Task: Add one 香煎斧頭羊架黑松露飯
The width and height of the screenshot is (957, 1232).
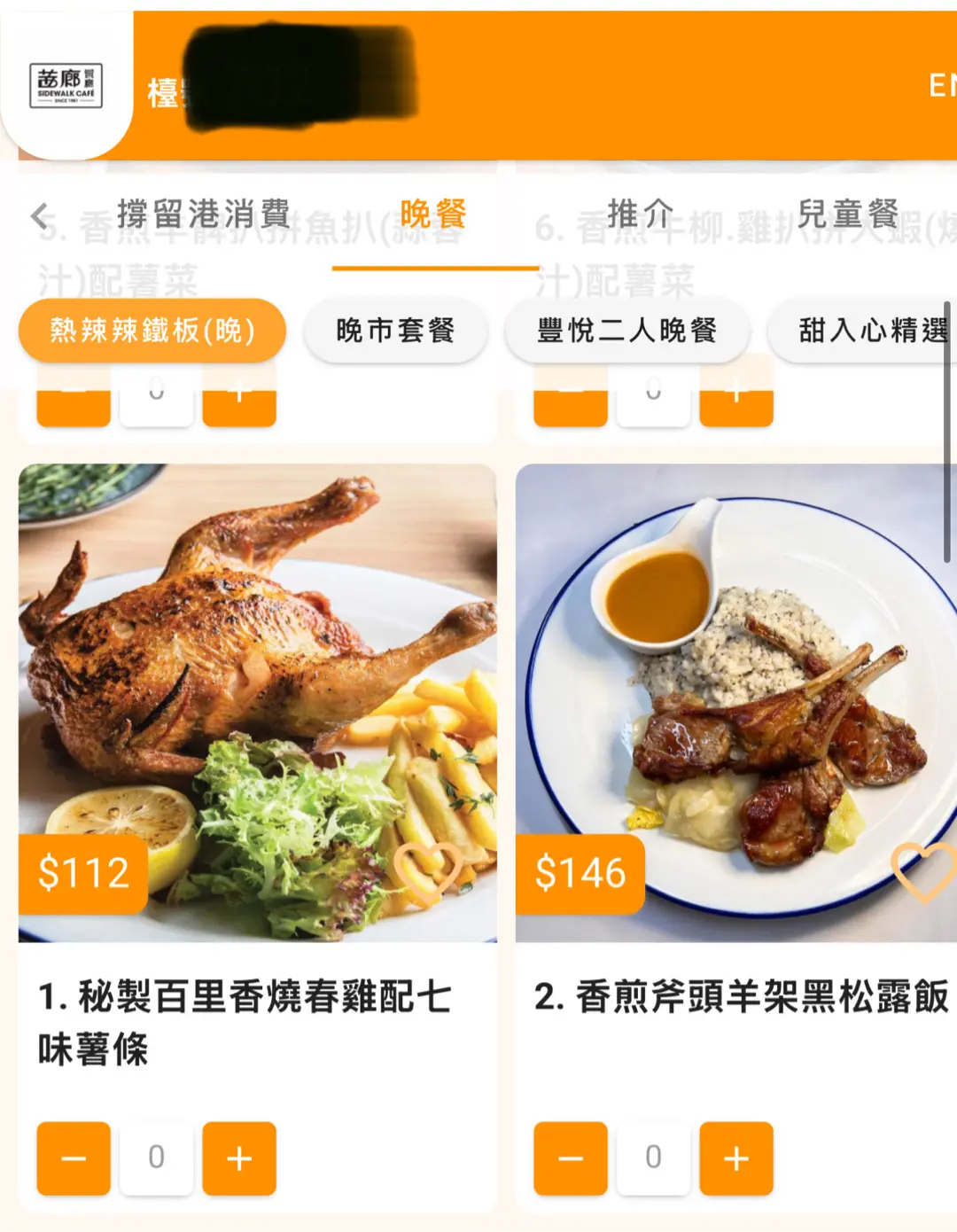Action: (736, 1158)
